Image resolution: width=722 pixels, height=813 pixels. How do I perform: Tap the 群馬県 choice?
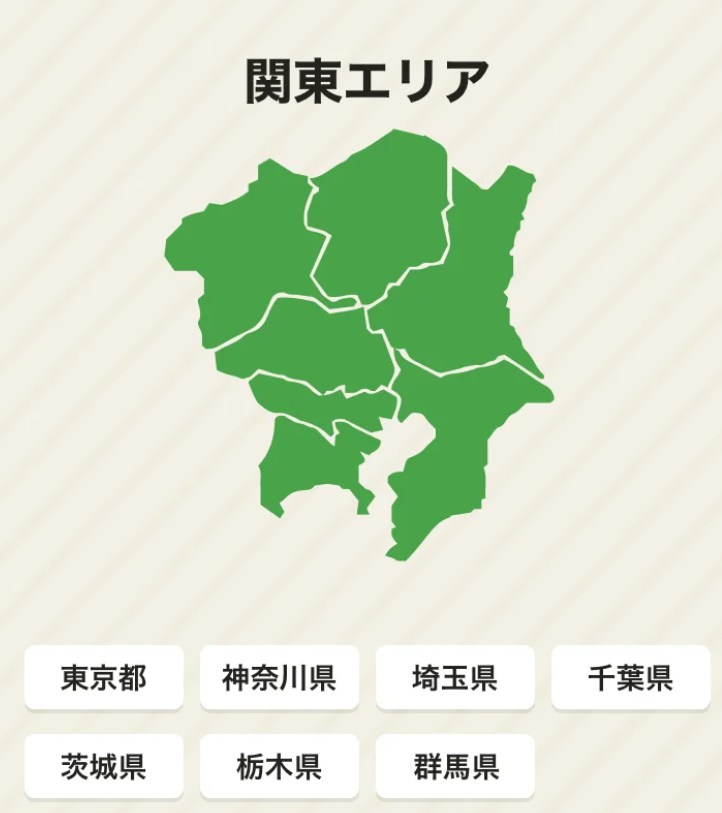tap(455, 766)
